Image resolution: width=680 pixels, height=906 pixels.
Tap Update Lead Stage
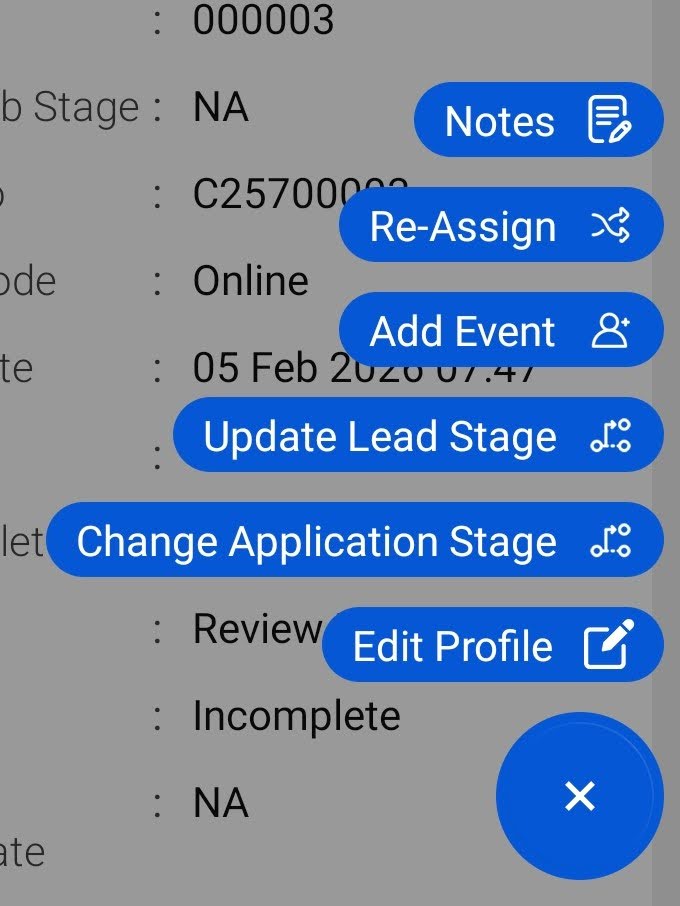coord(417,436)
